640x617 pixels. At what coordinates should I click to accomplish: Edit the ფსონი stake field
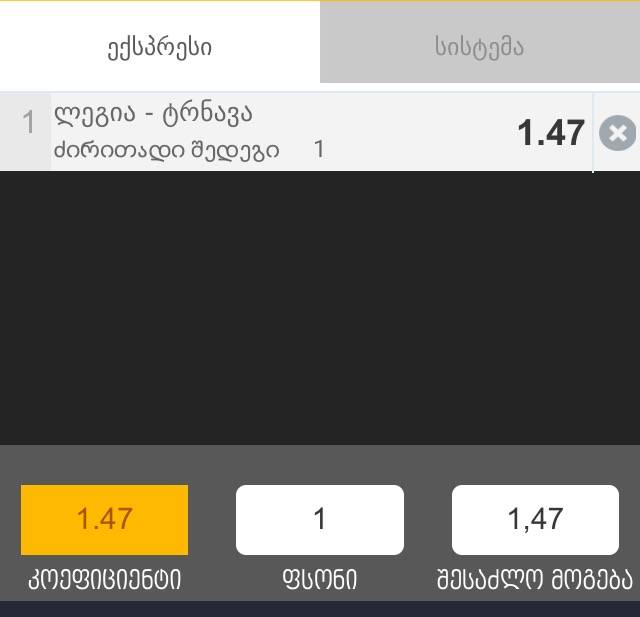(x=320, y=519)
